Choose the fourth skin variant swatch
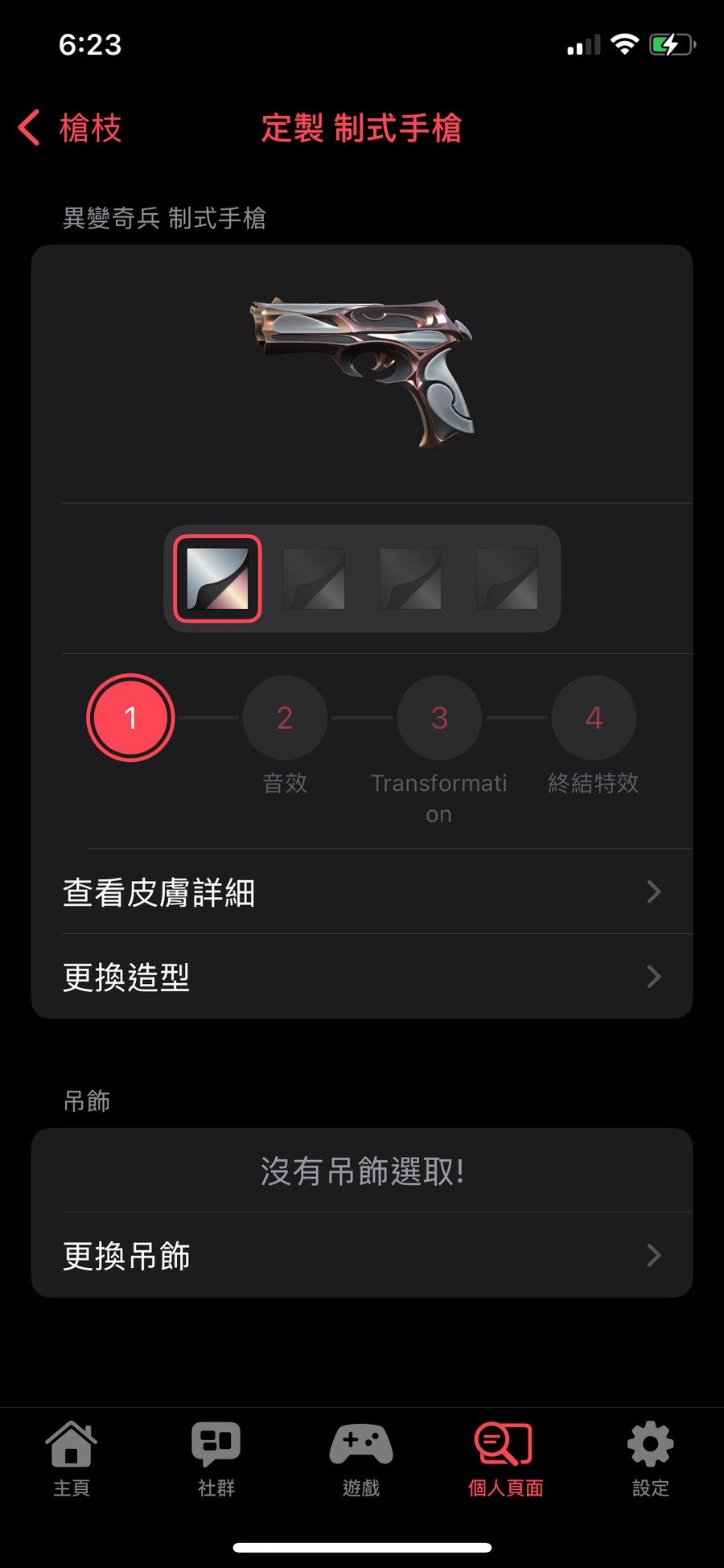 [507, 578]
